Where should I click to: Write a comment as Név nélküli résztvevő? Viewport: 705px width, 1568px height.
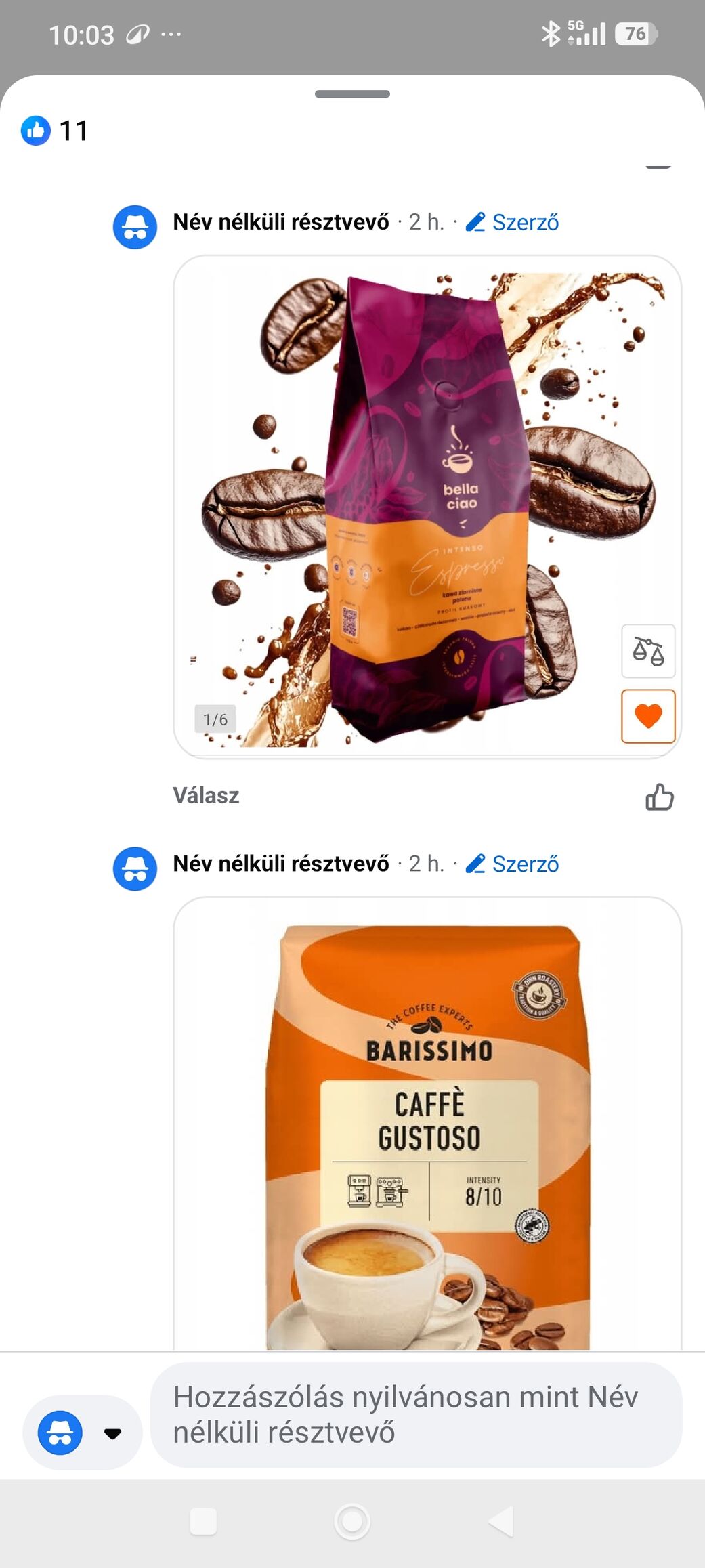pyautogui.click(x=415, y=1414)
